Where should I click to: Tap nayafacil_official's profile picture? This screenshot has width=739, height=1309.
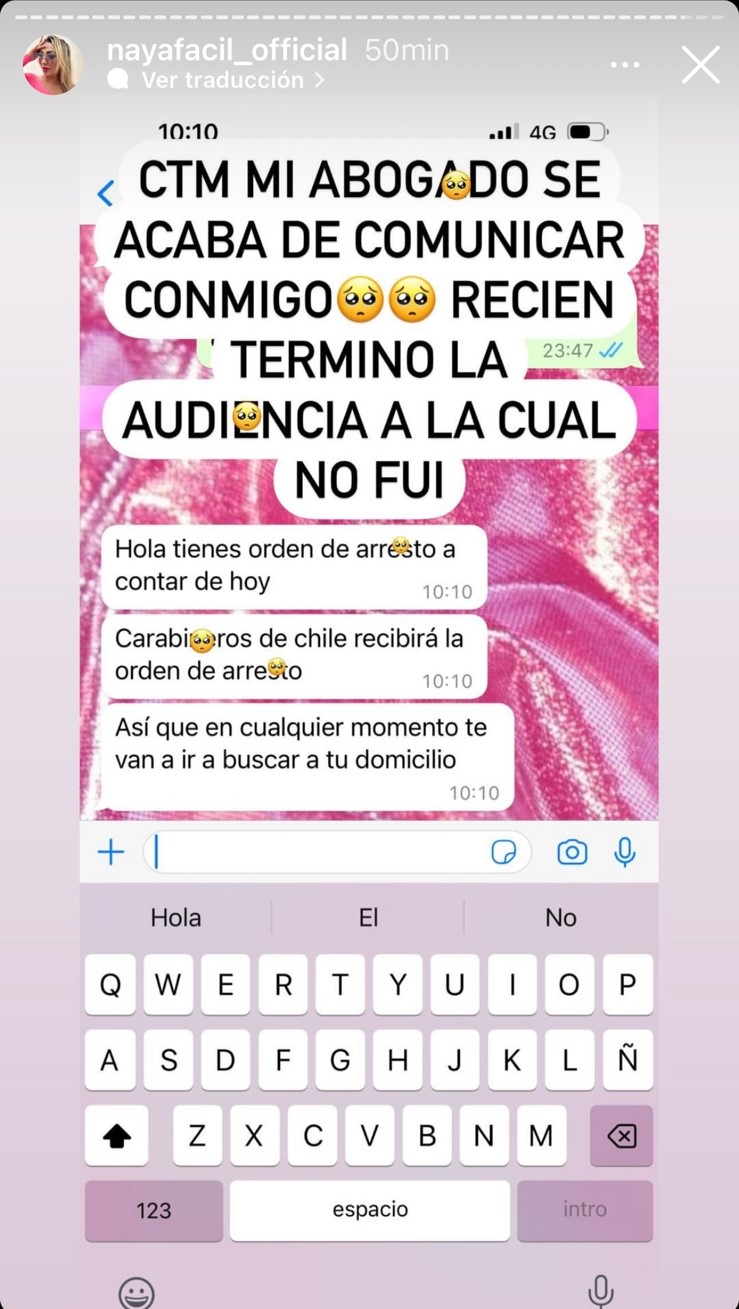pyautogui.click(x=50, y=64)
